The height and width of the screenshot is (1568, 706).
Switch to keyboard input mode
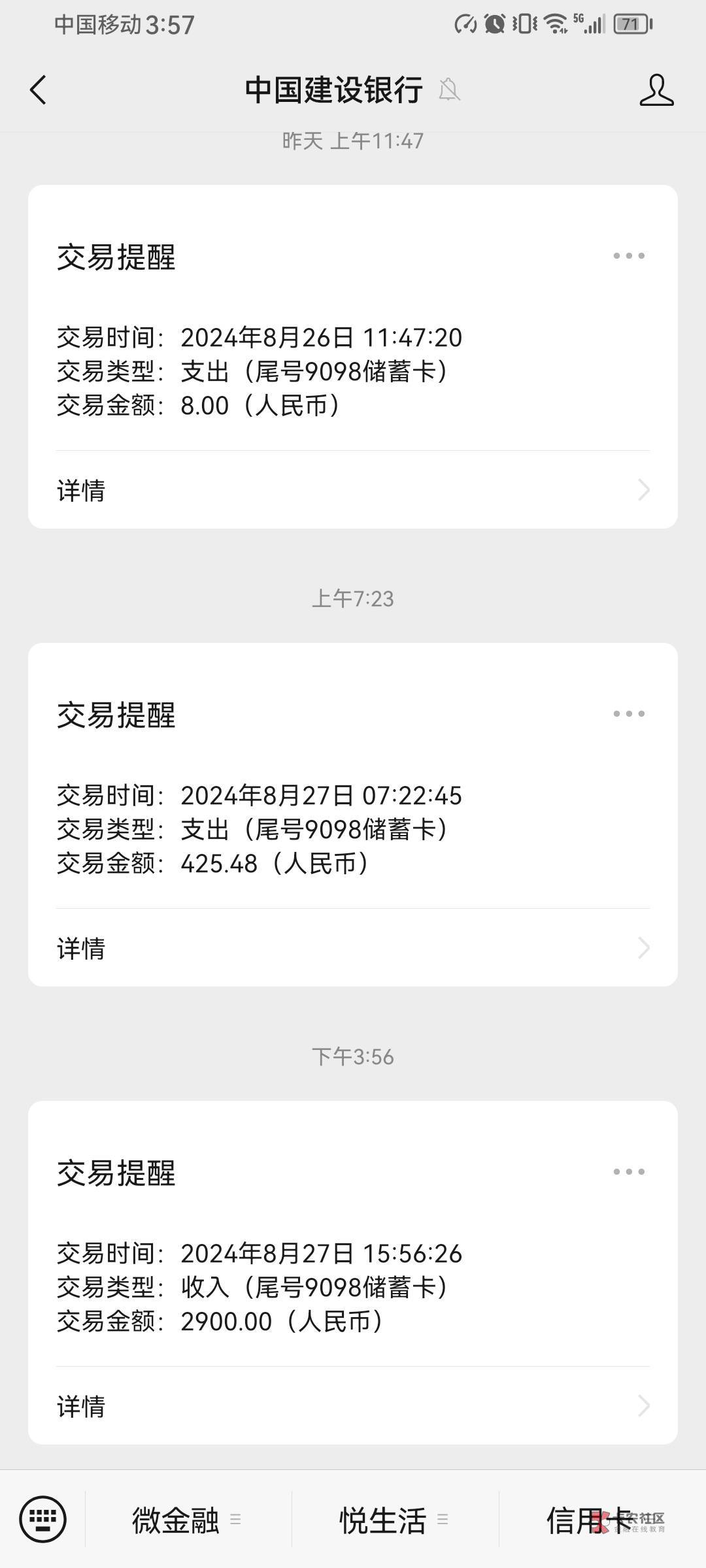pyautogui.click(x=42, y=1519)
